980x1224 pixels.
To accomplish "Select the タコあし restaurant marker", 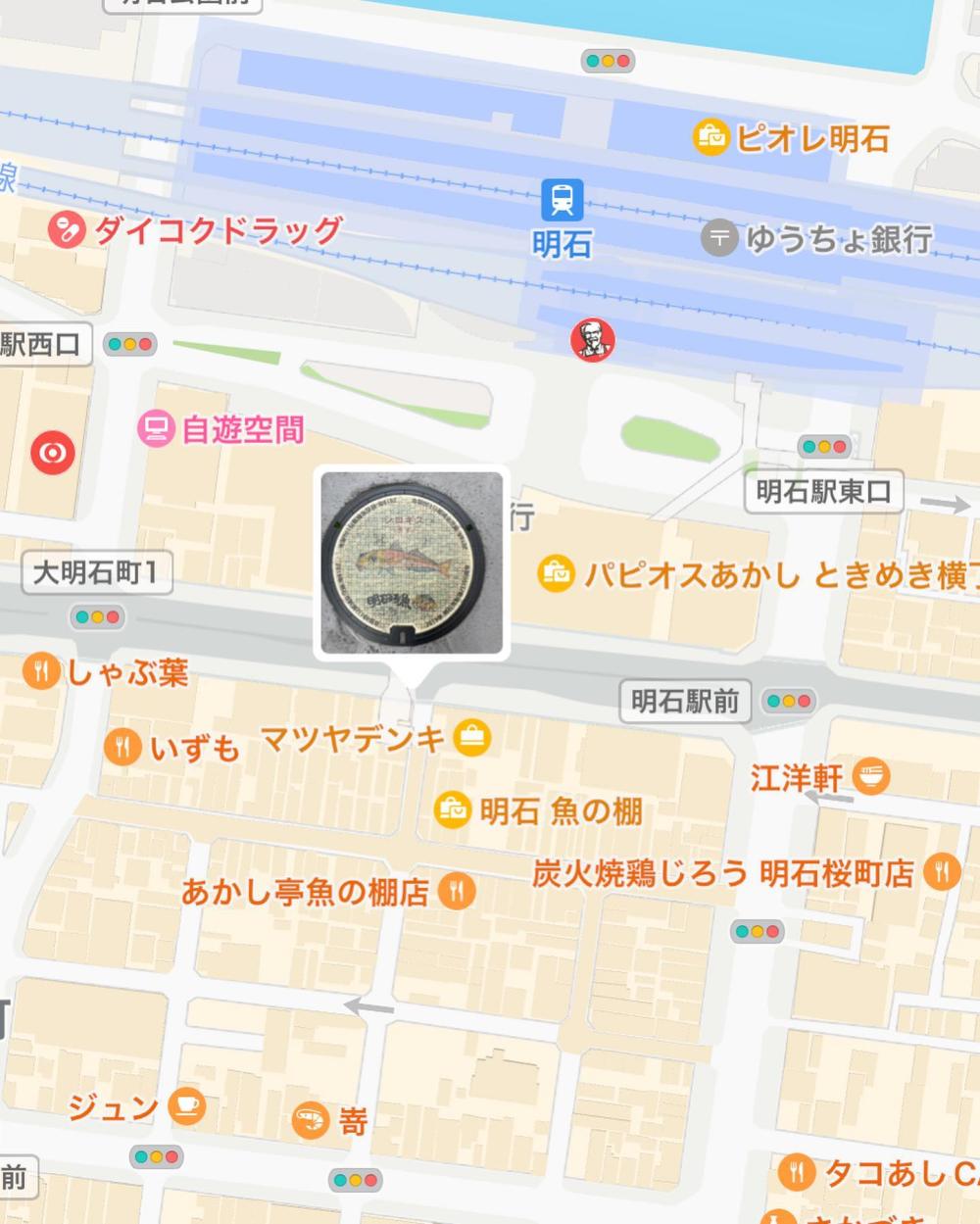I will point(797,1171).
